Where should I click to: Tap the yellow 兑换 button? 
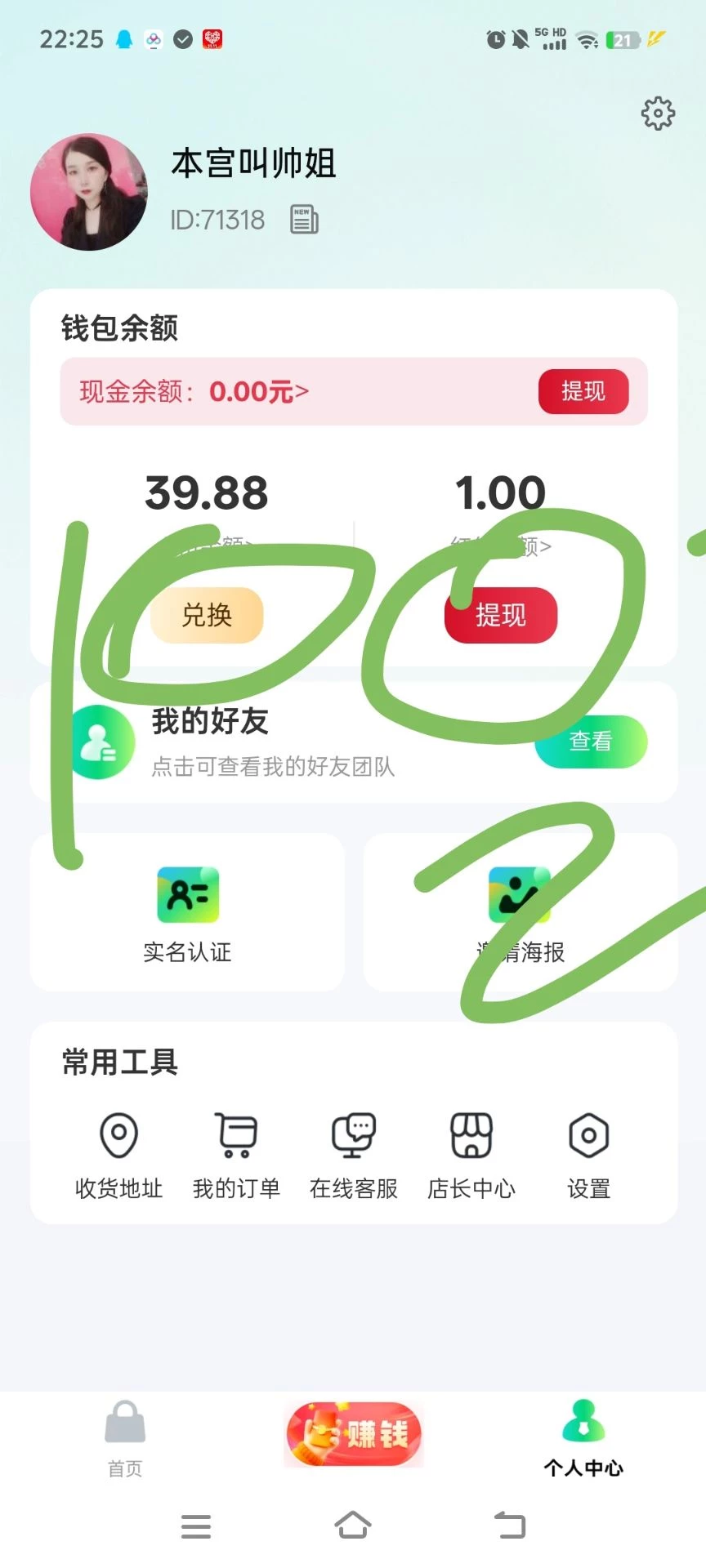[x=207, y=615]
